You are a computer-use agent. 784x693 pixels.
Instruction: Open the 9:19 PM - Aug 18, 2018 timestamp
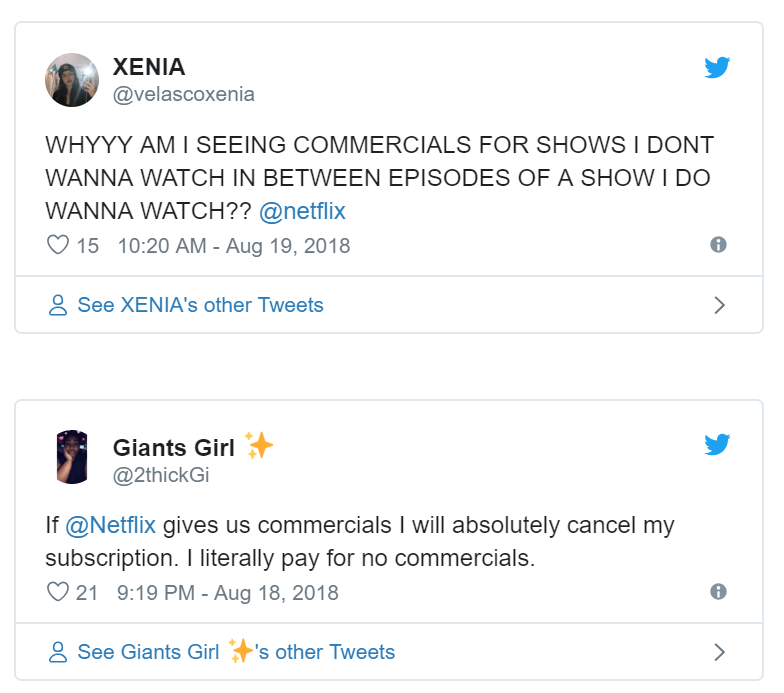(227, 592)
